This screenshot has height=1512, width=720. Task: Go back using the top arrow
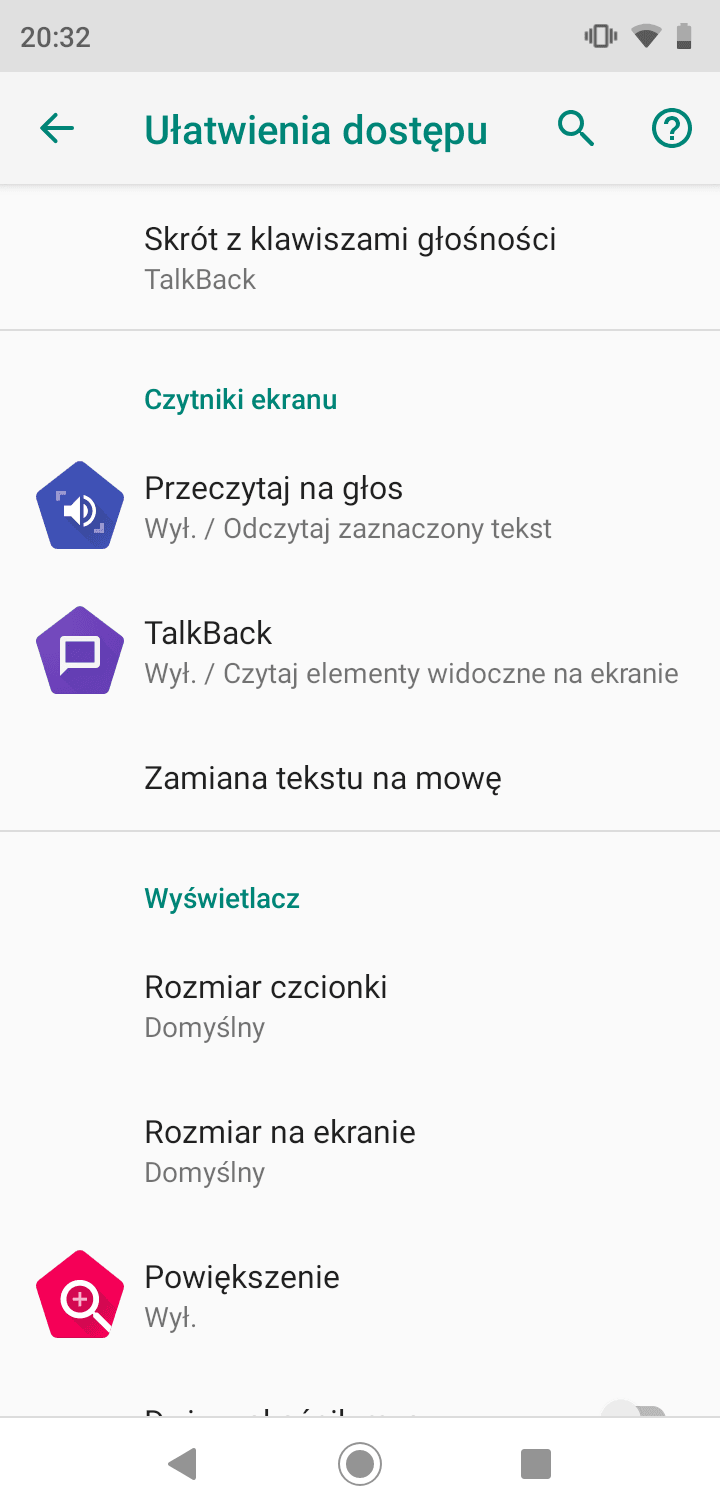57,129
